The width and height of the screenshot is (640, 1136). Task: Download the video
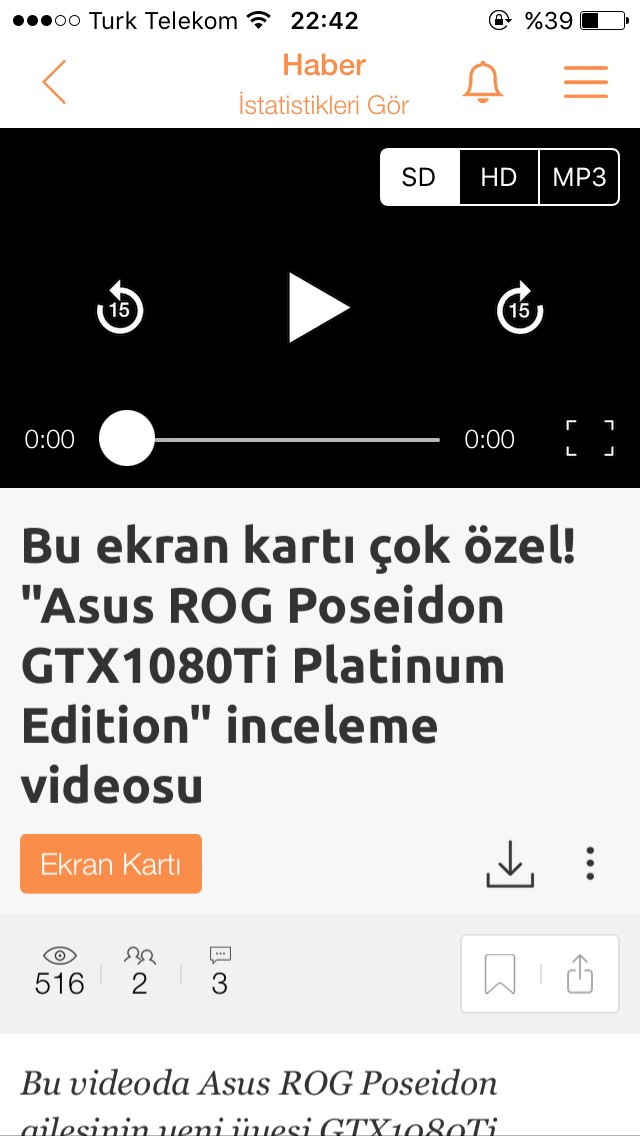510,864
